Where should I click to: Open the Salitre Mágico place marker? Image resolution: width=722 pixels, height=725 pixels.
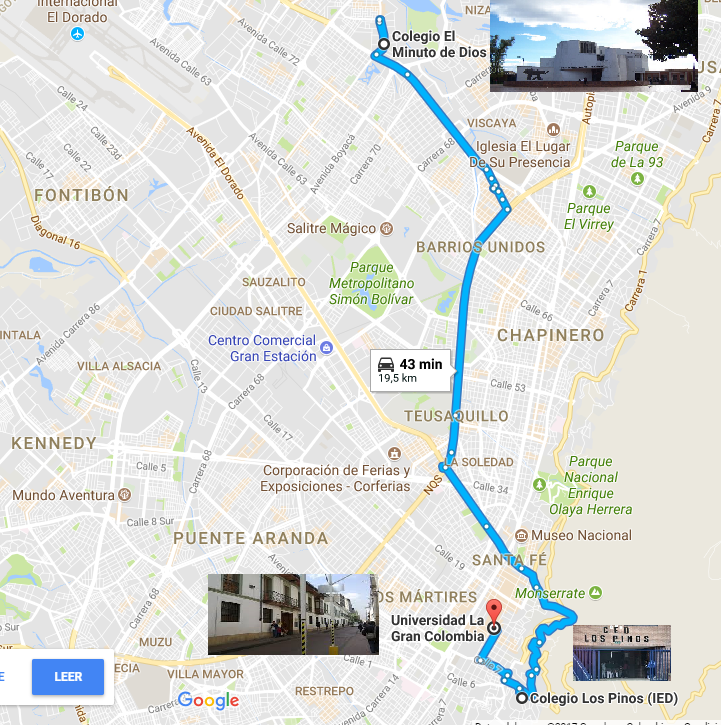pyautogui.click(x=386, y=228)
